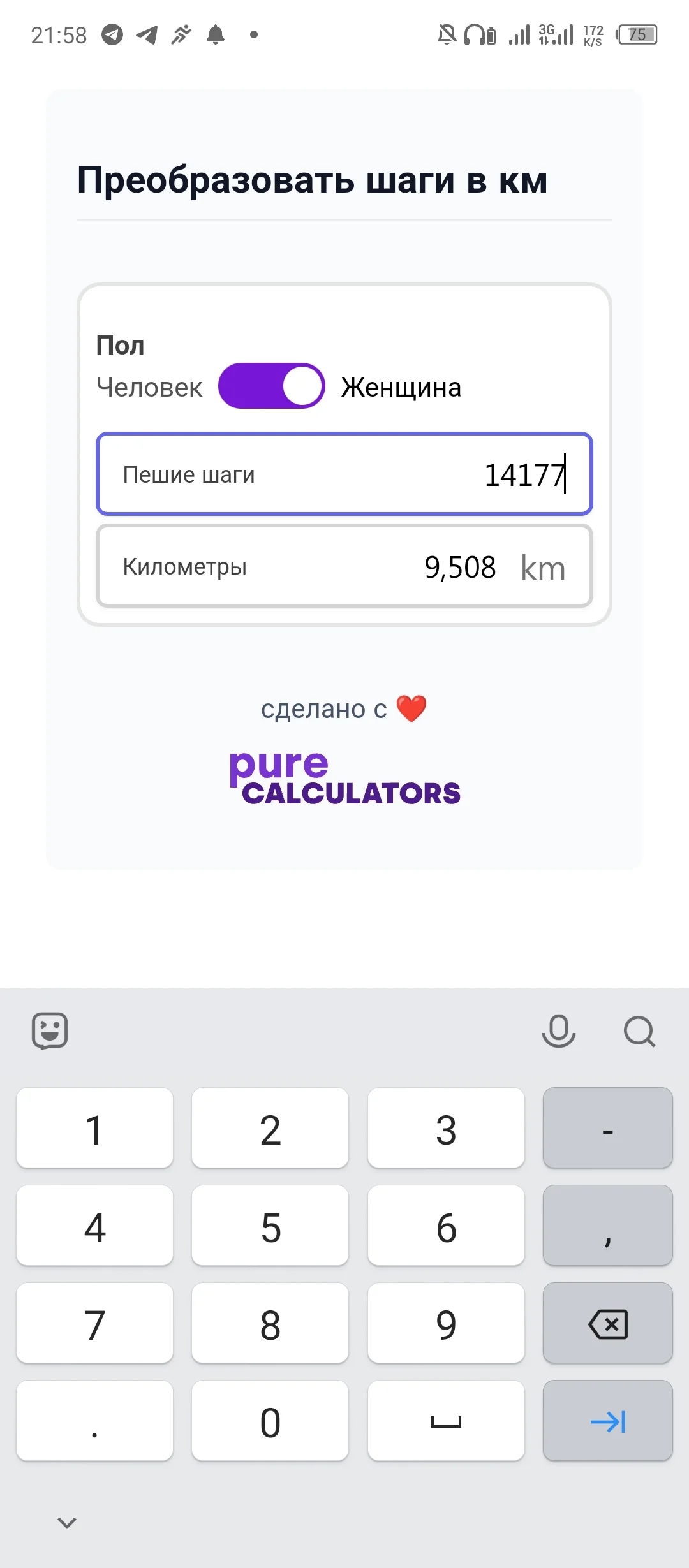Hide the keyboard with the down chevron
The width and height of the screenshot is (689, 1568).
(x=67, y=1523)
